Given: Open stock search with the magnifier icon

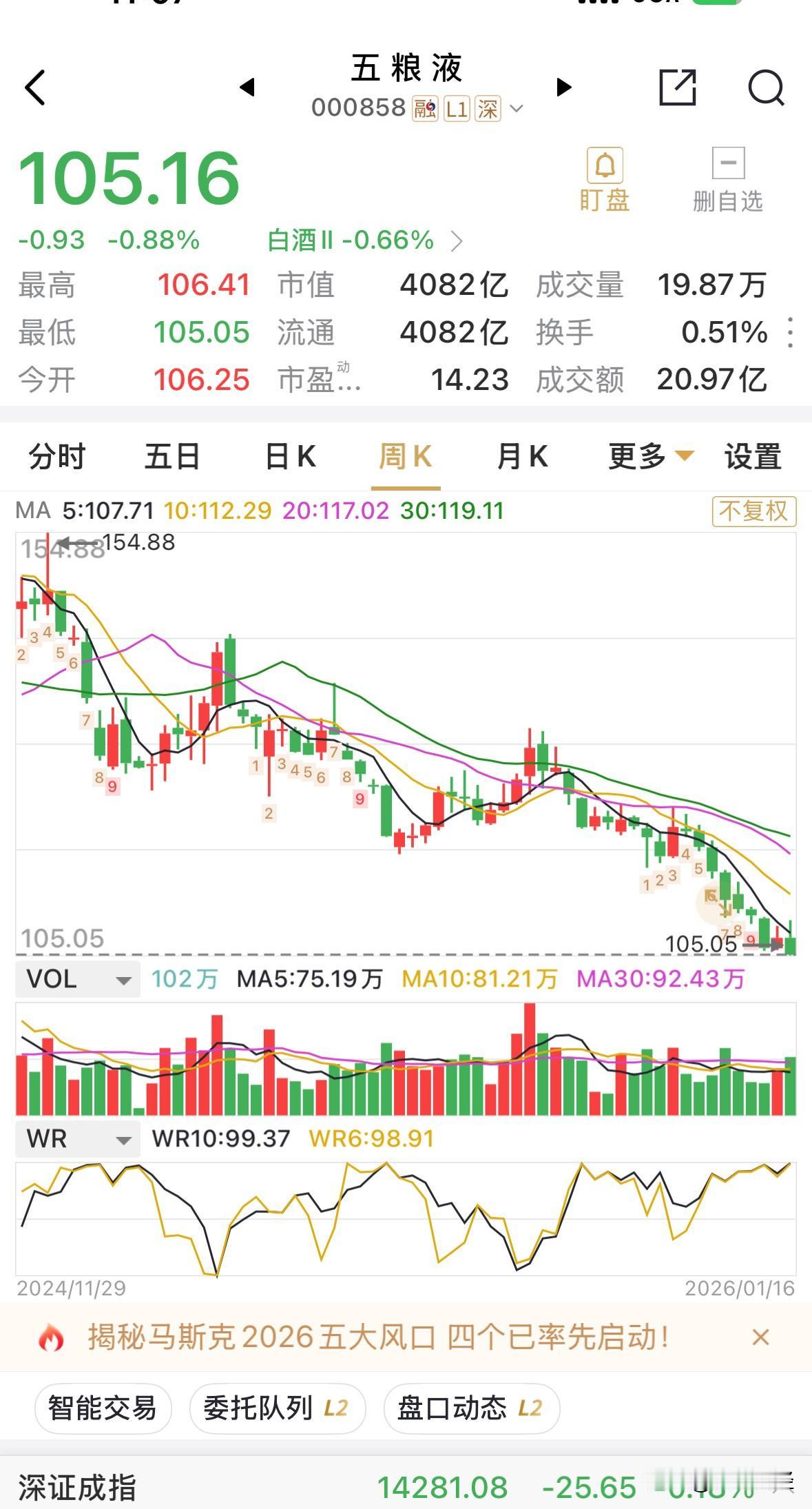Looking at the screenshot, I should [766, 88].
